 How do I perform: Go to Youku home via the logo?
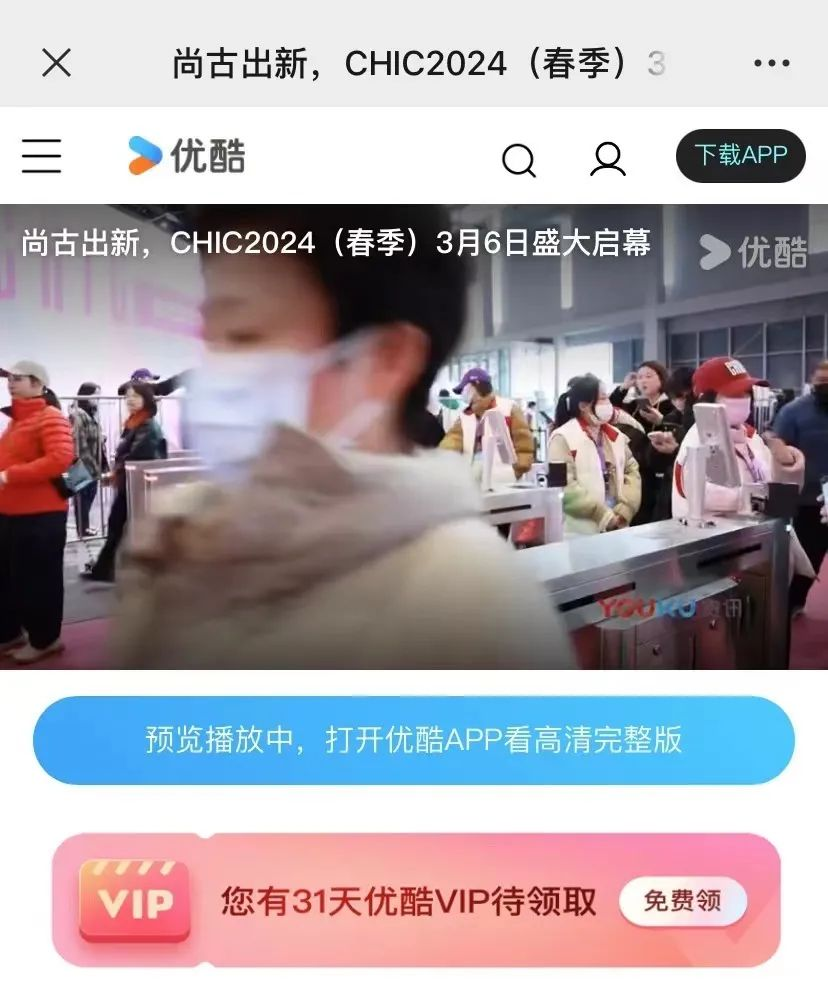(x=186, y=156)
